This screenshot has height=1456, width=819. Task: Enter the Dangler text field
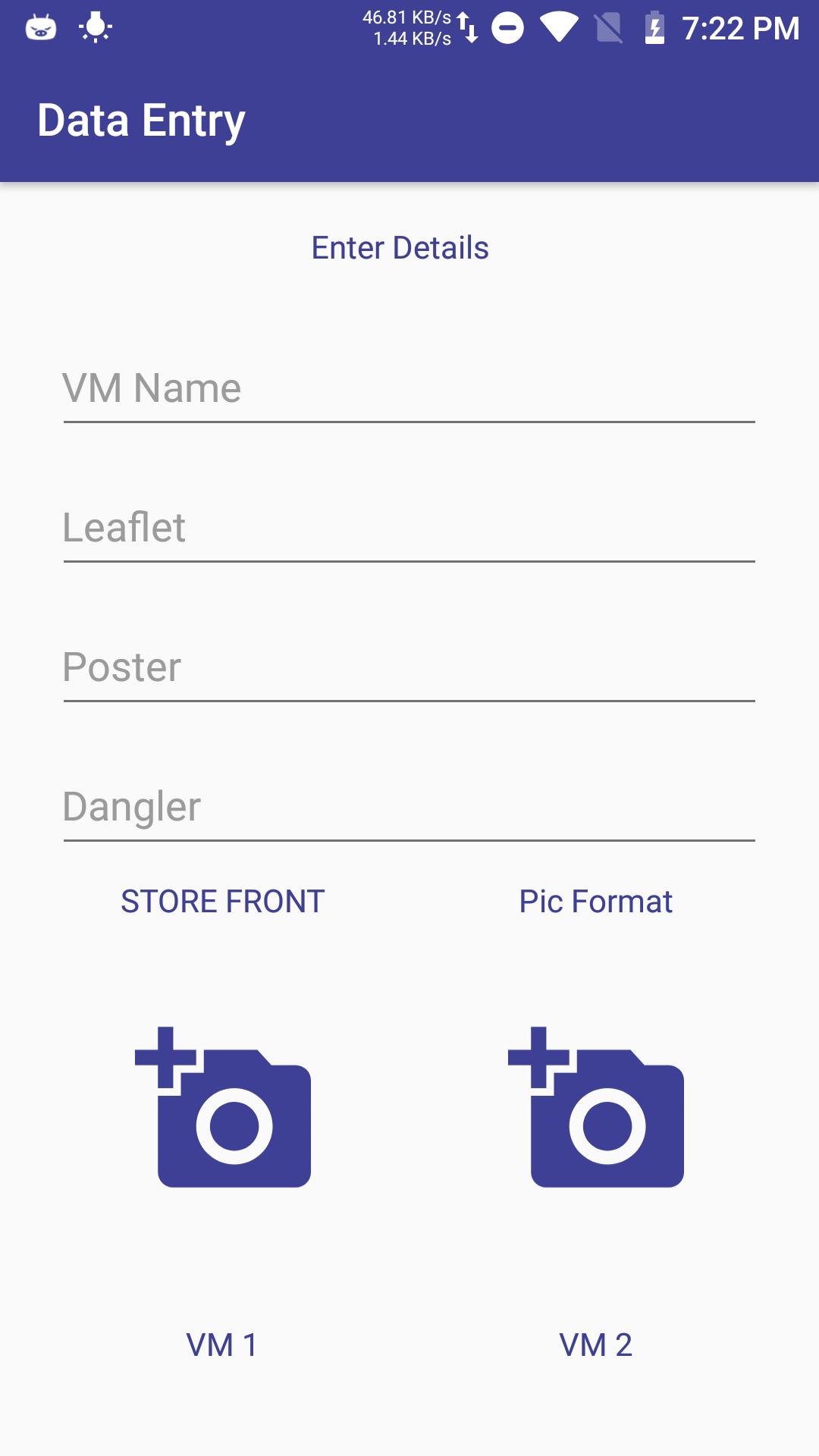point(409,808)
